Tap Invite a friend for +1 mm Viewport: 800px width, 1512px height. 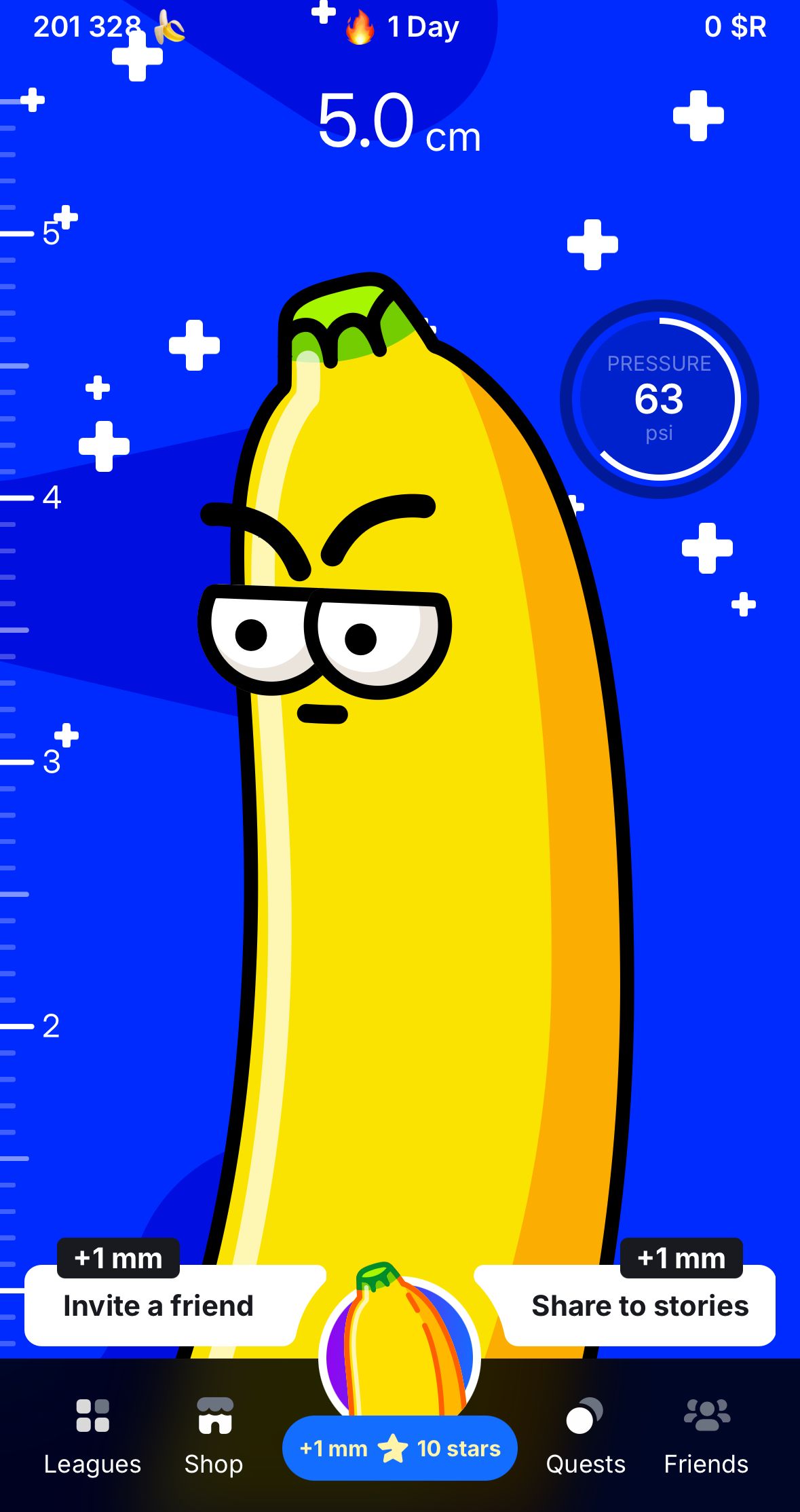pyautogui.click(x=159, y=1305)
